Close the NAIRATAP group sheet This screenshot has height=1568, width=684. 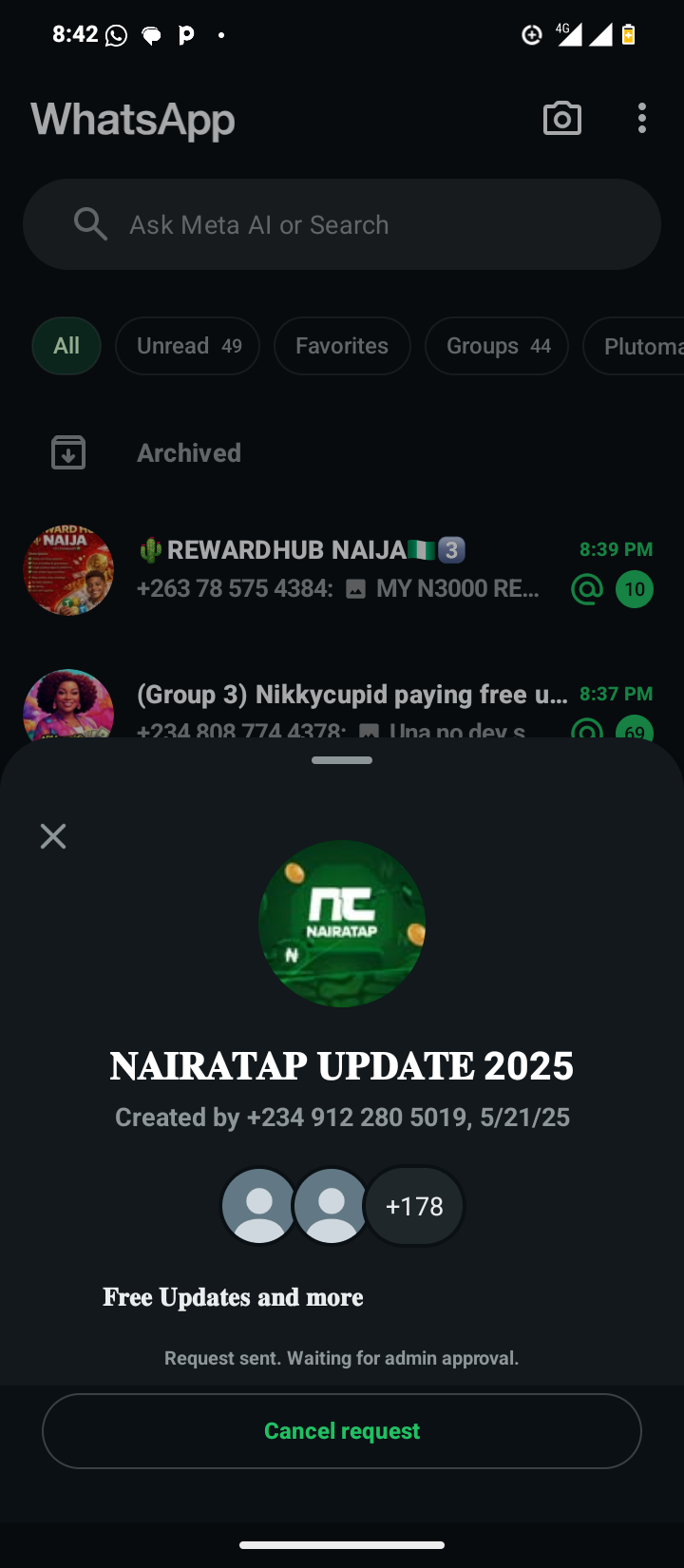(x=53, y=836)
